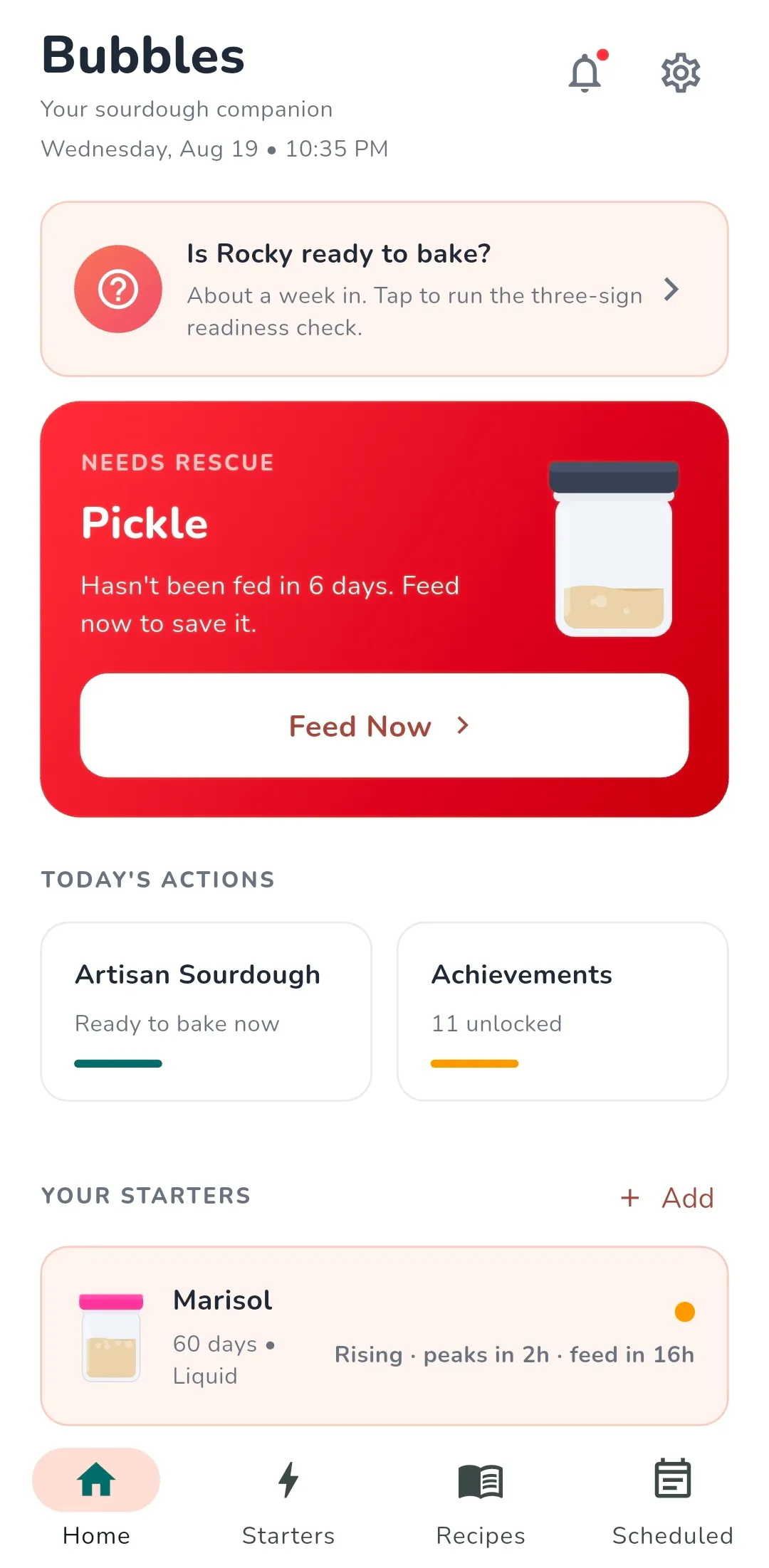This screenshot has width=769, height=1568.
Task: Tap Feed Now for Pickle
Action: tap(384, 725)
